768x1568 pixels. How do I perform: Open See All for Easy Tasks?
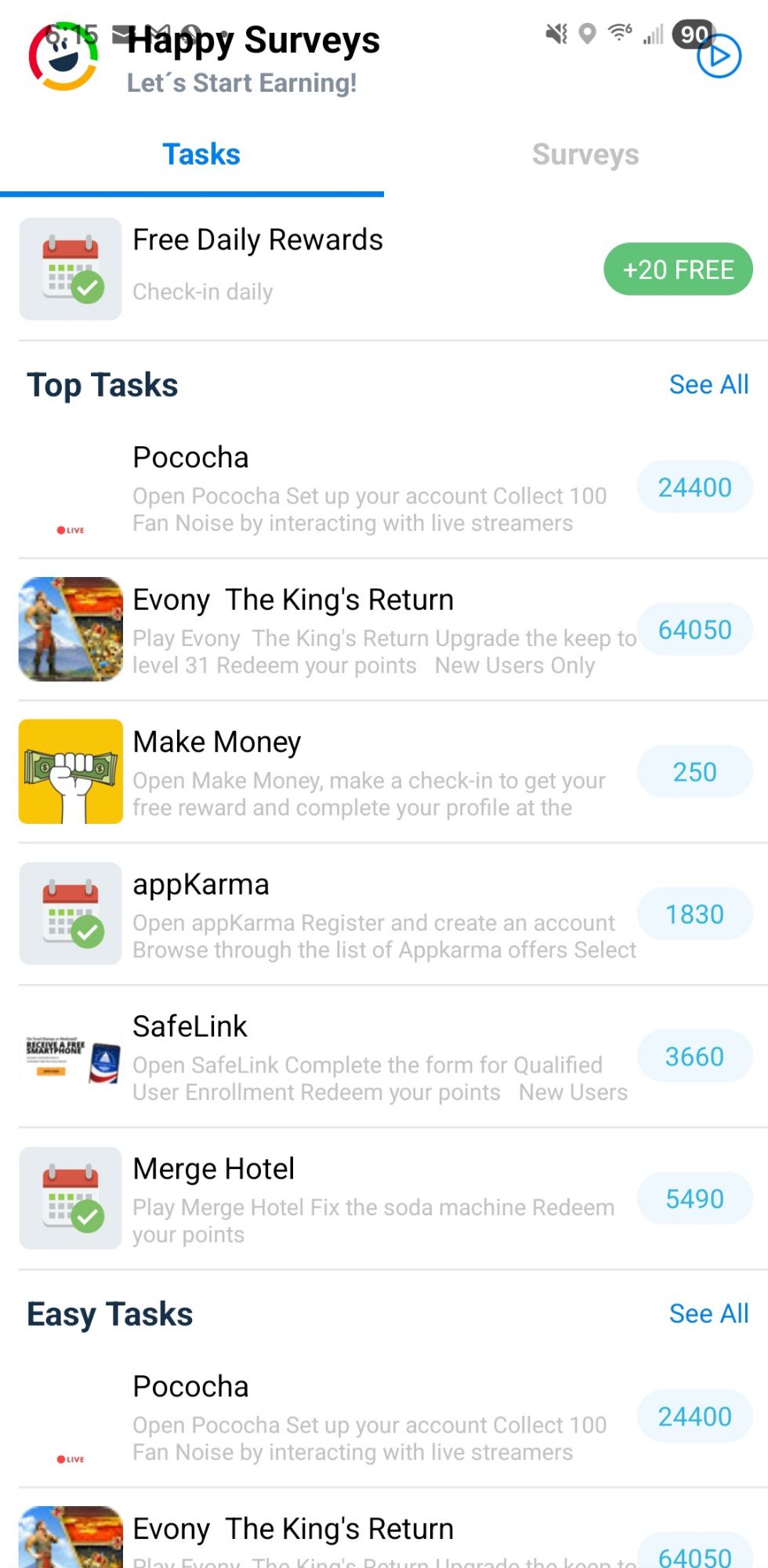(708, 1313)
